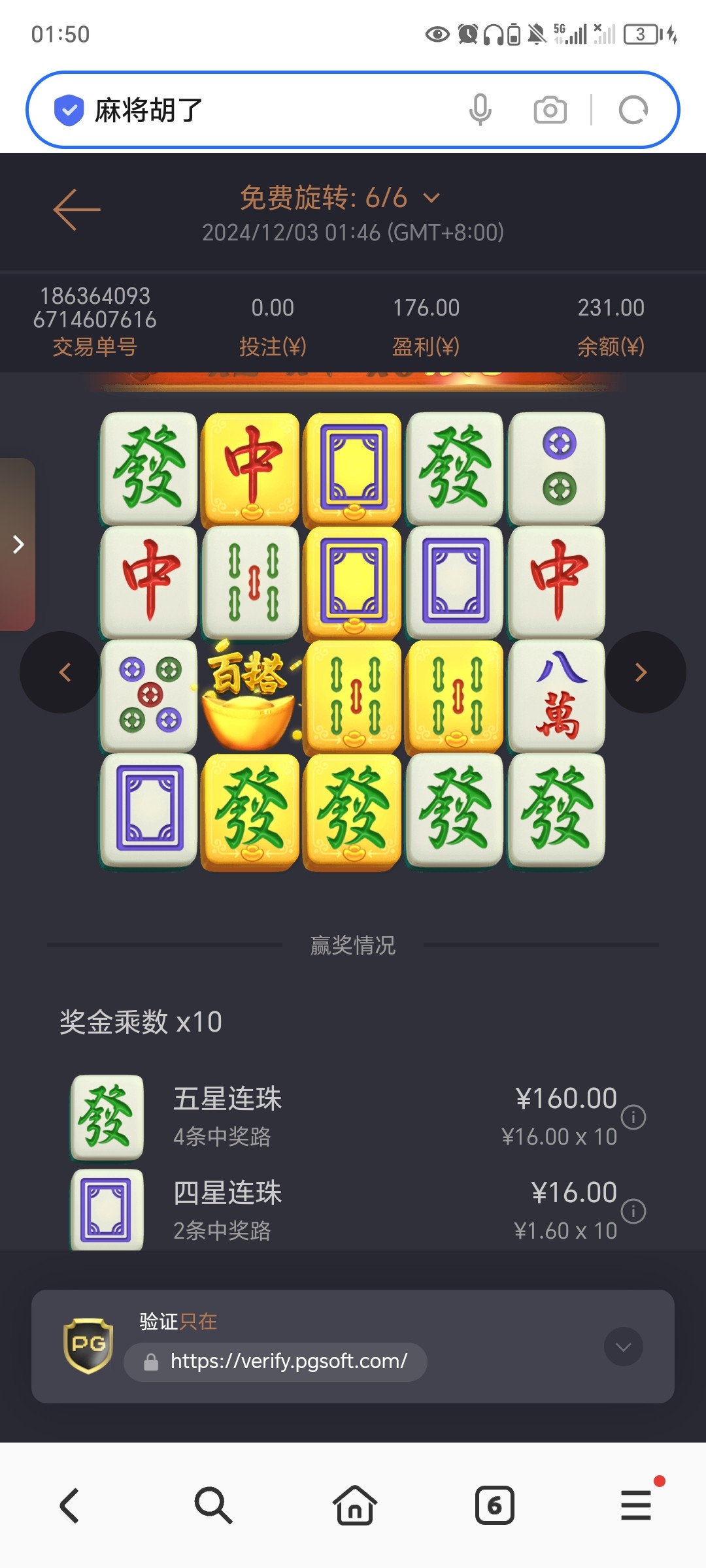The image size is (706, 1568).
Task: Open the browser menu
Action: coord(636,1505)
